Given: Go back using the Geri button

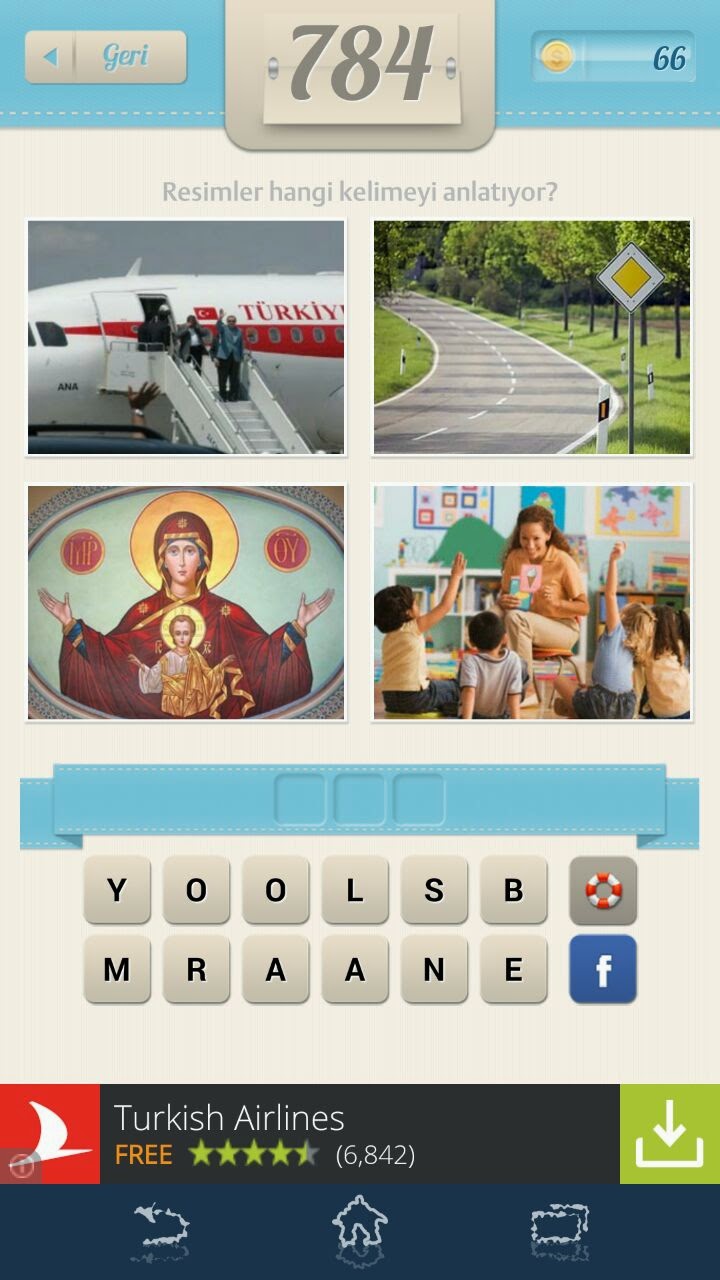Looking at the screenshot, I should pyautogui.click(x=106, y=57).
